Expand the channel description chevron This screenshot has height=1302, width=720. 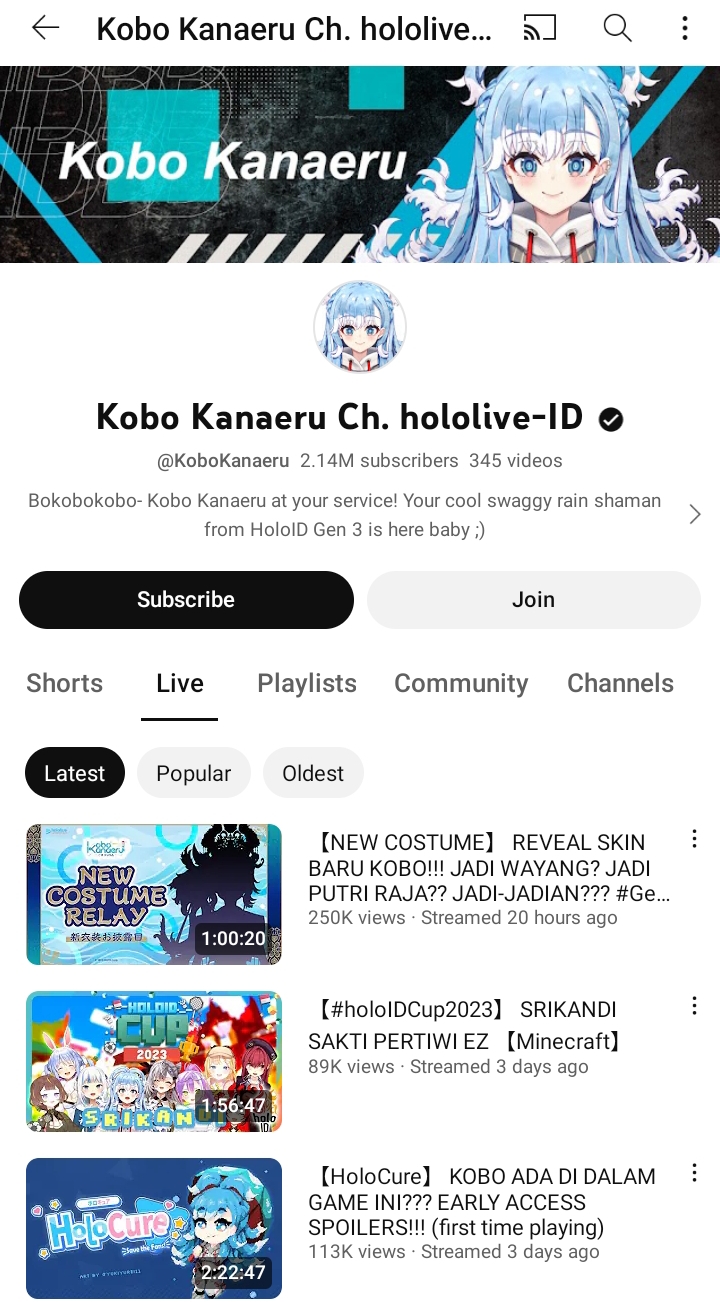click(695, 515)
